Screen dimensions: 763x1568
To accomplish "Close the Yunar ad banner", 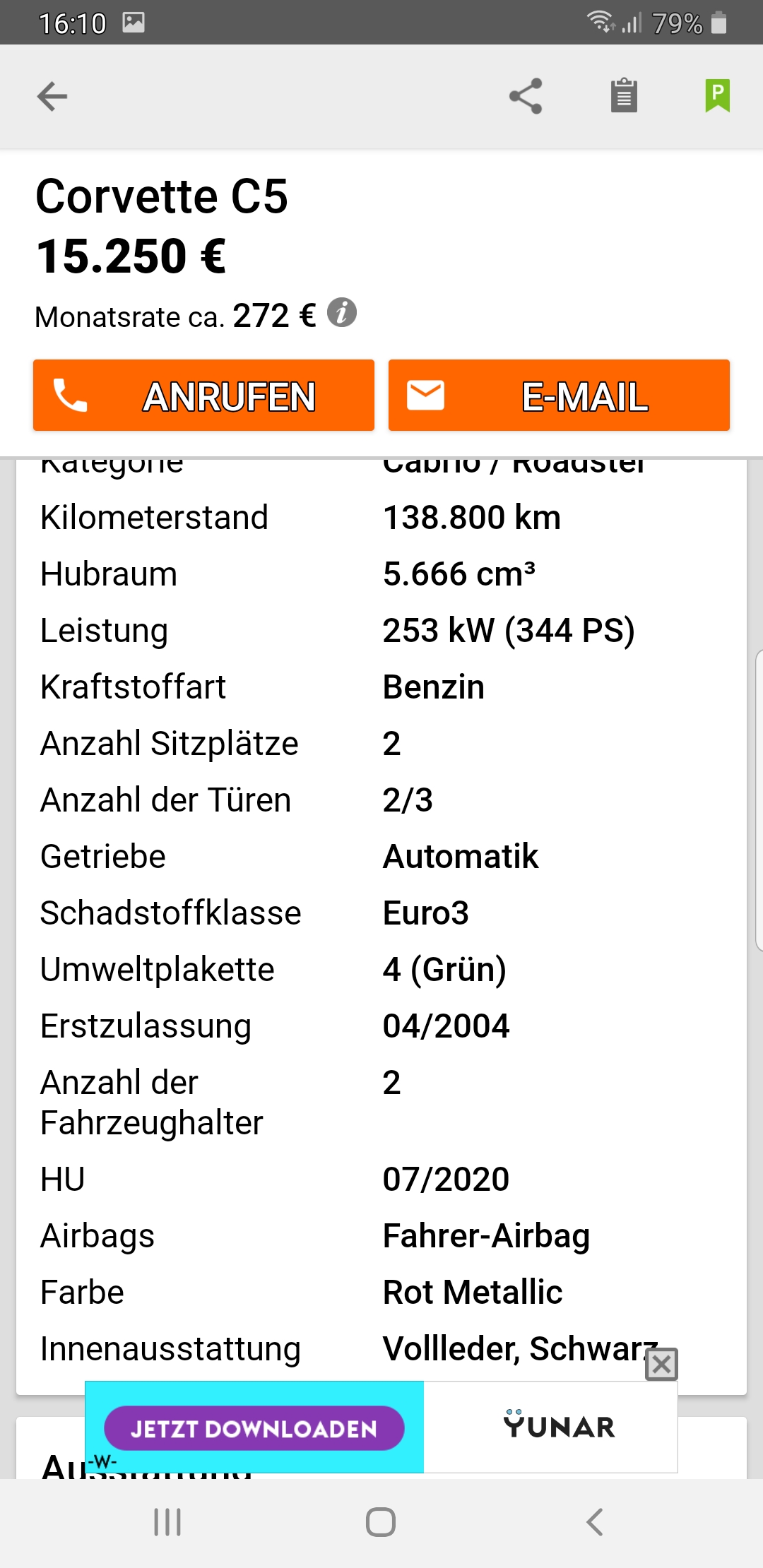I will click(x=662, y=1365).
